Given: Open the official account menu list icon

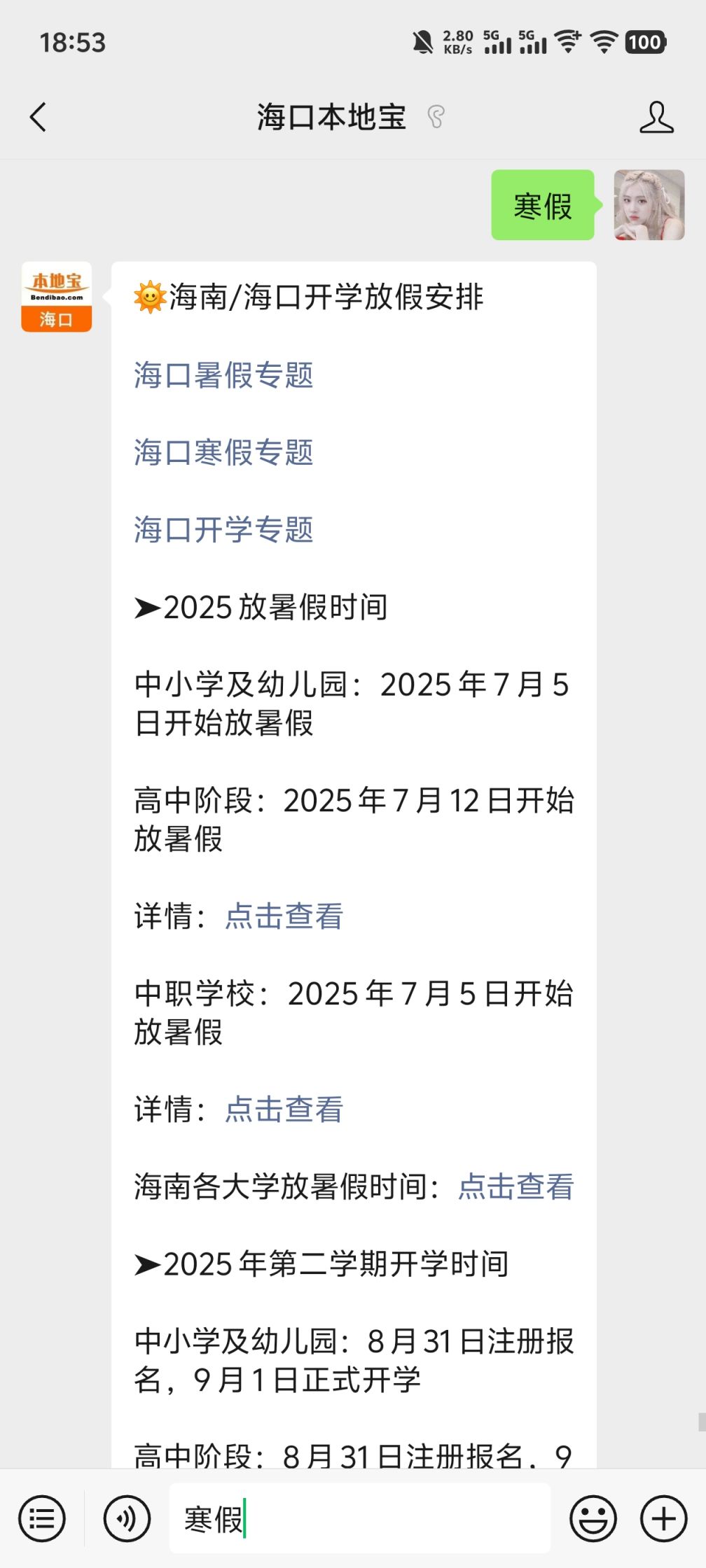Looking at the screenshot, I should [42, 1519].
